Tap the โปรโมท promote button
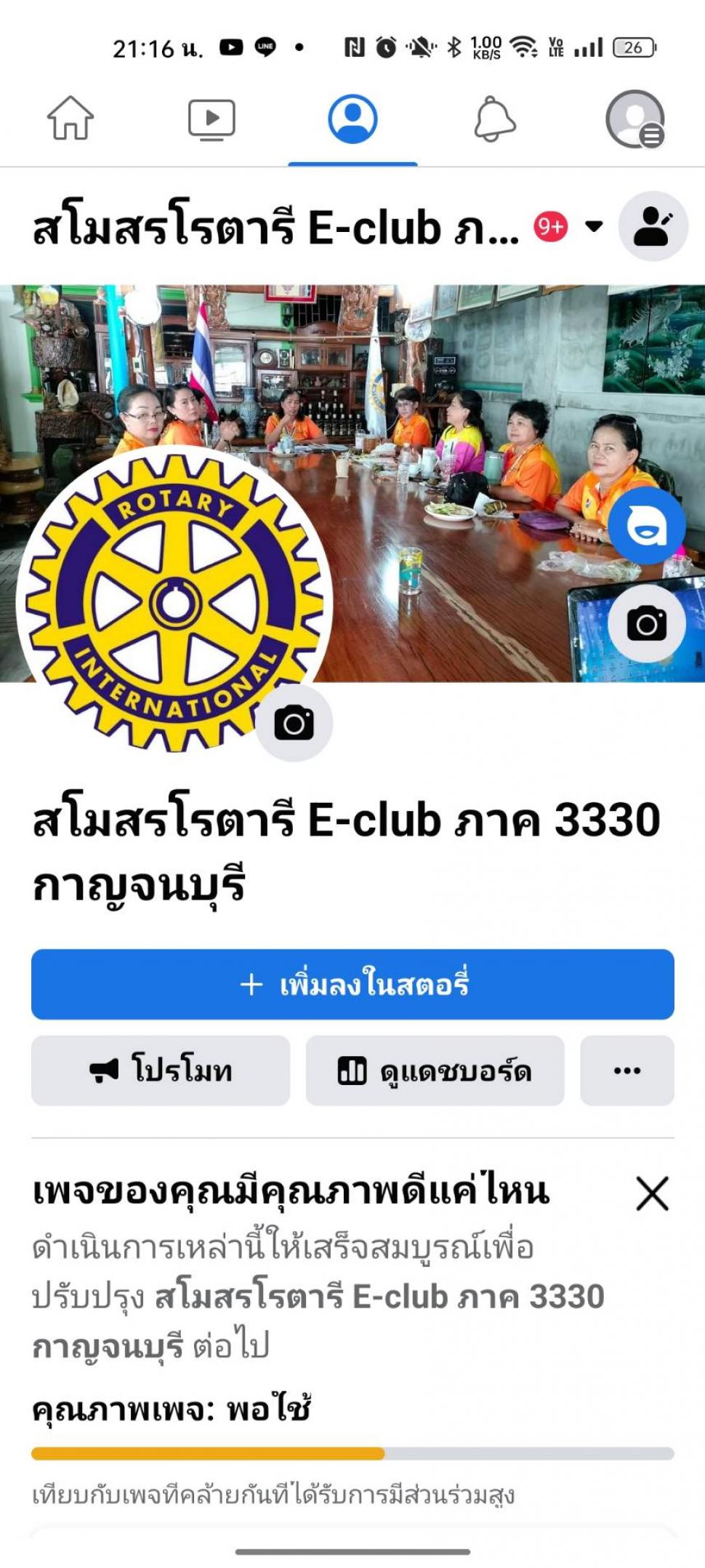Screen dimensions: 705x1568 [x=161, y=1071]
